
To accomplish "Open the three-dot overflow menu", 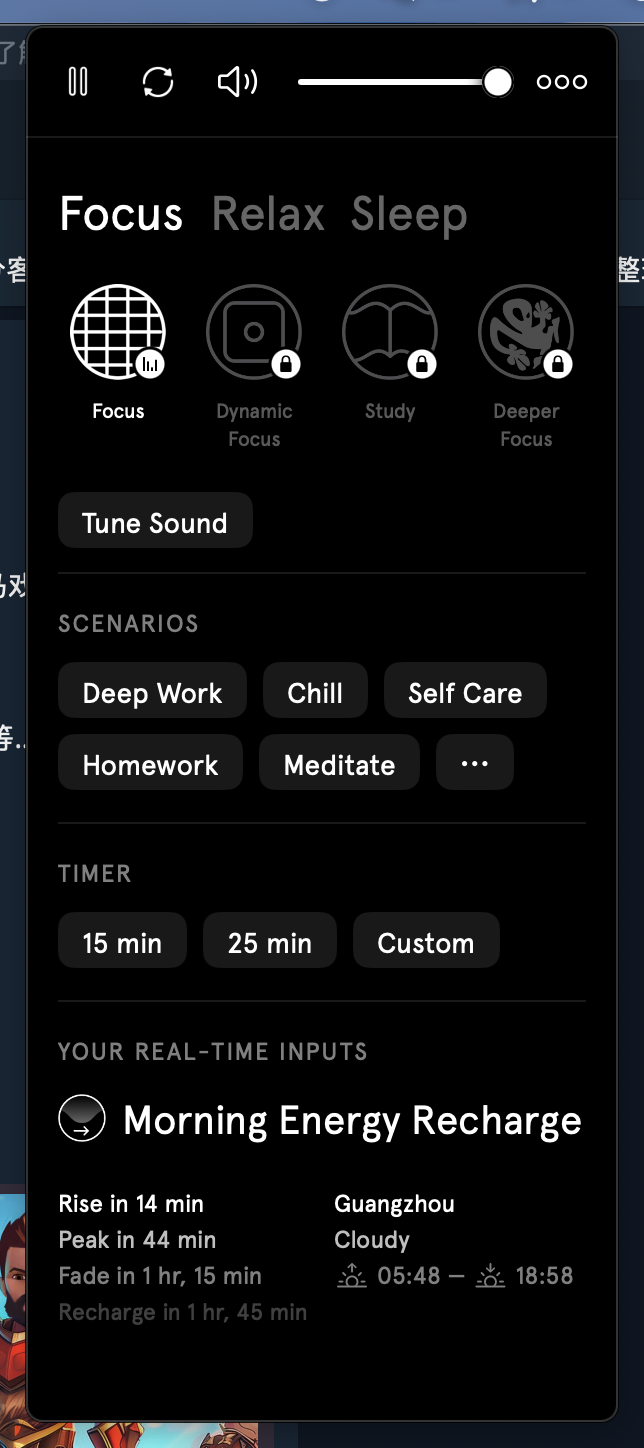I will coord(562,82).
